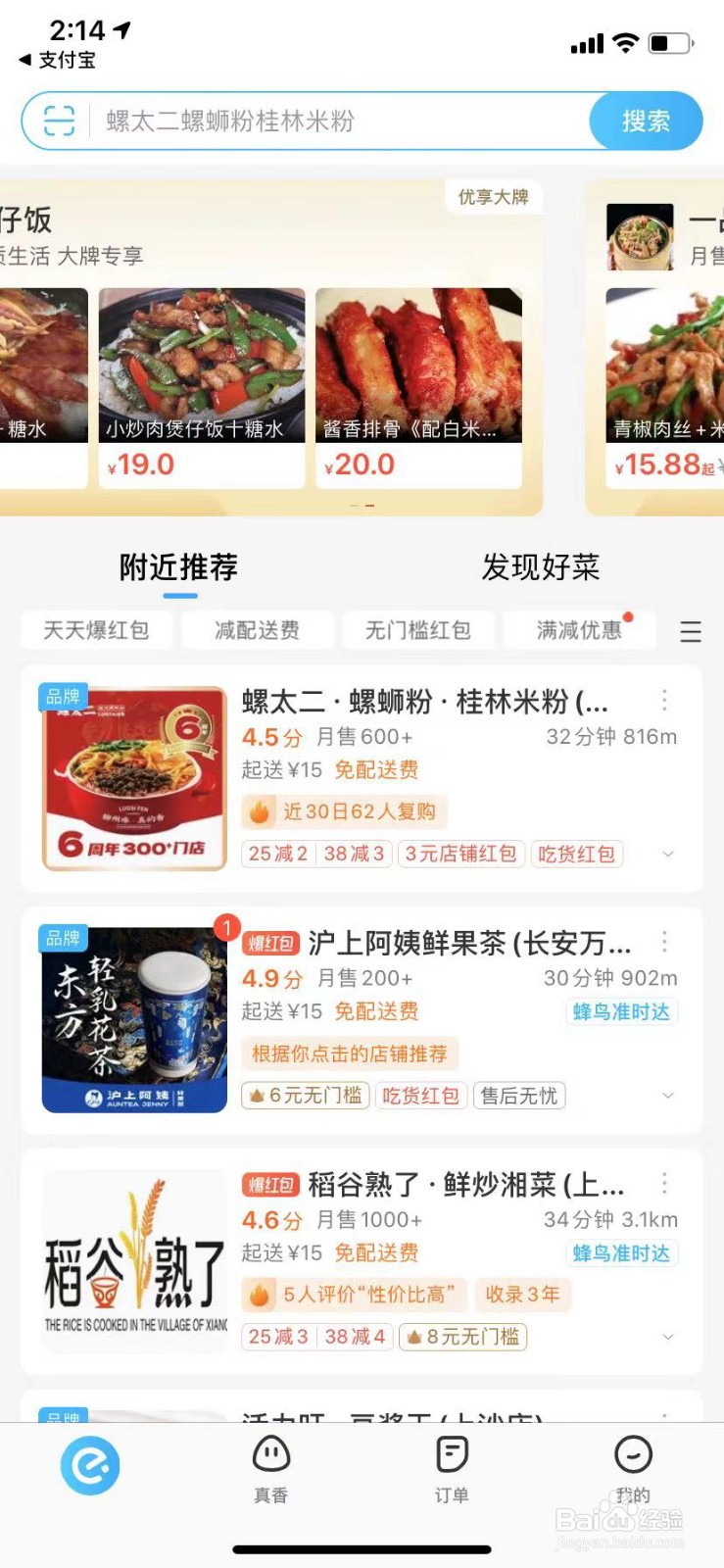Switch to the 附近推荐 tab
Image resolution: width=724 pixels, height=1568 pixels.
[176, 566]
